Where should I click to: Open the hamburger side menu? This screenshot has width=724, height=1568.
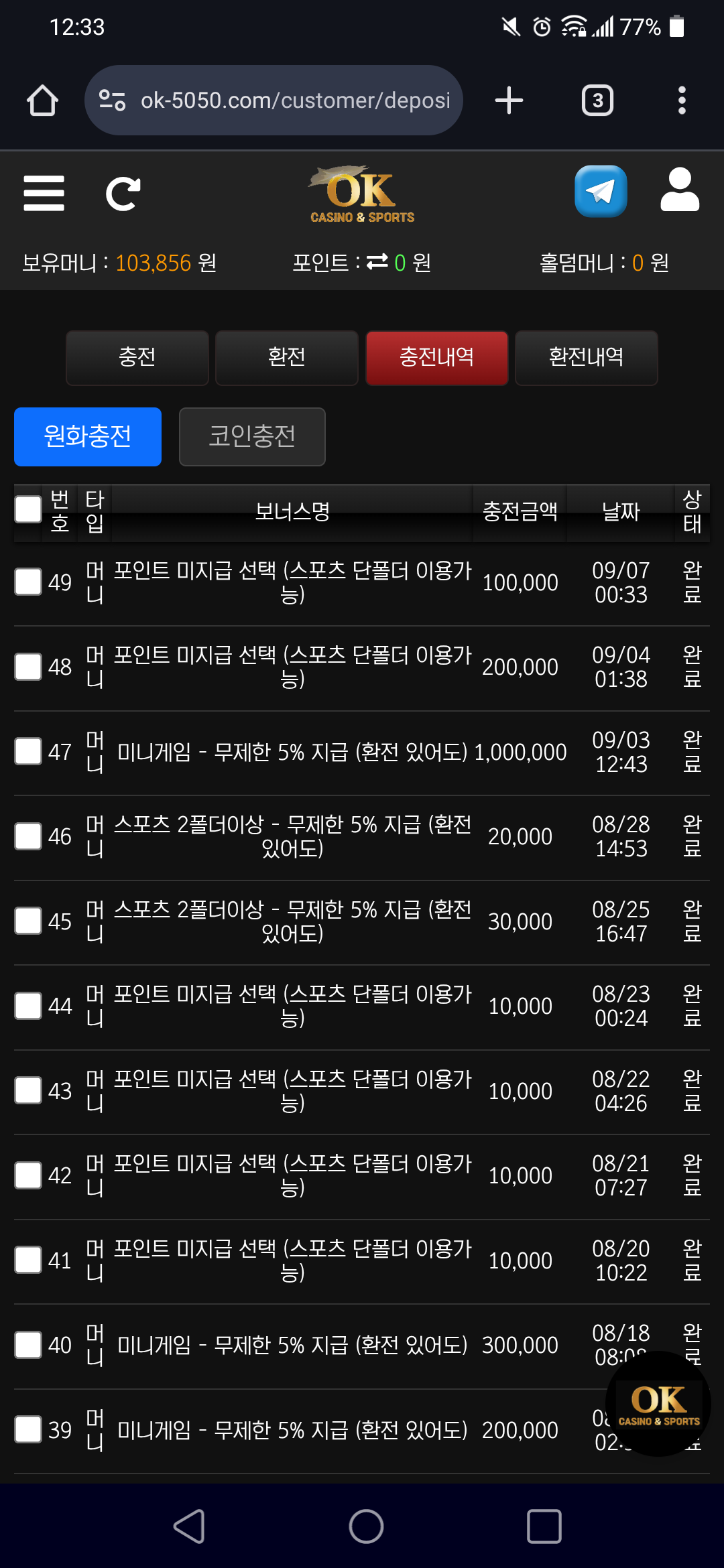(44, 194)
